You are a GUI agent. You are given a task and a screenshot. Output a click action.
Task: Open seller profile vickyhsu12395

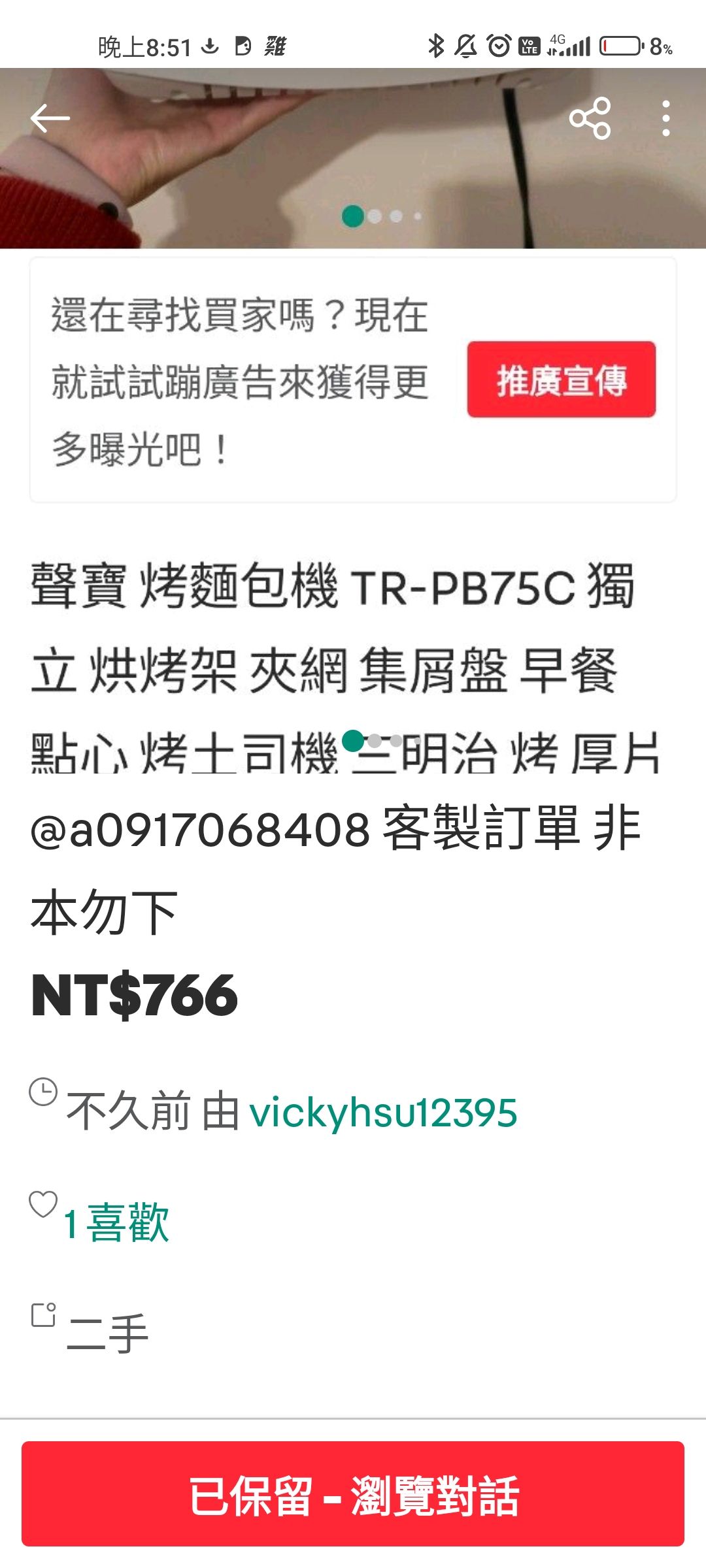click(383, 1113)
